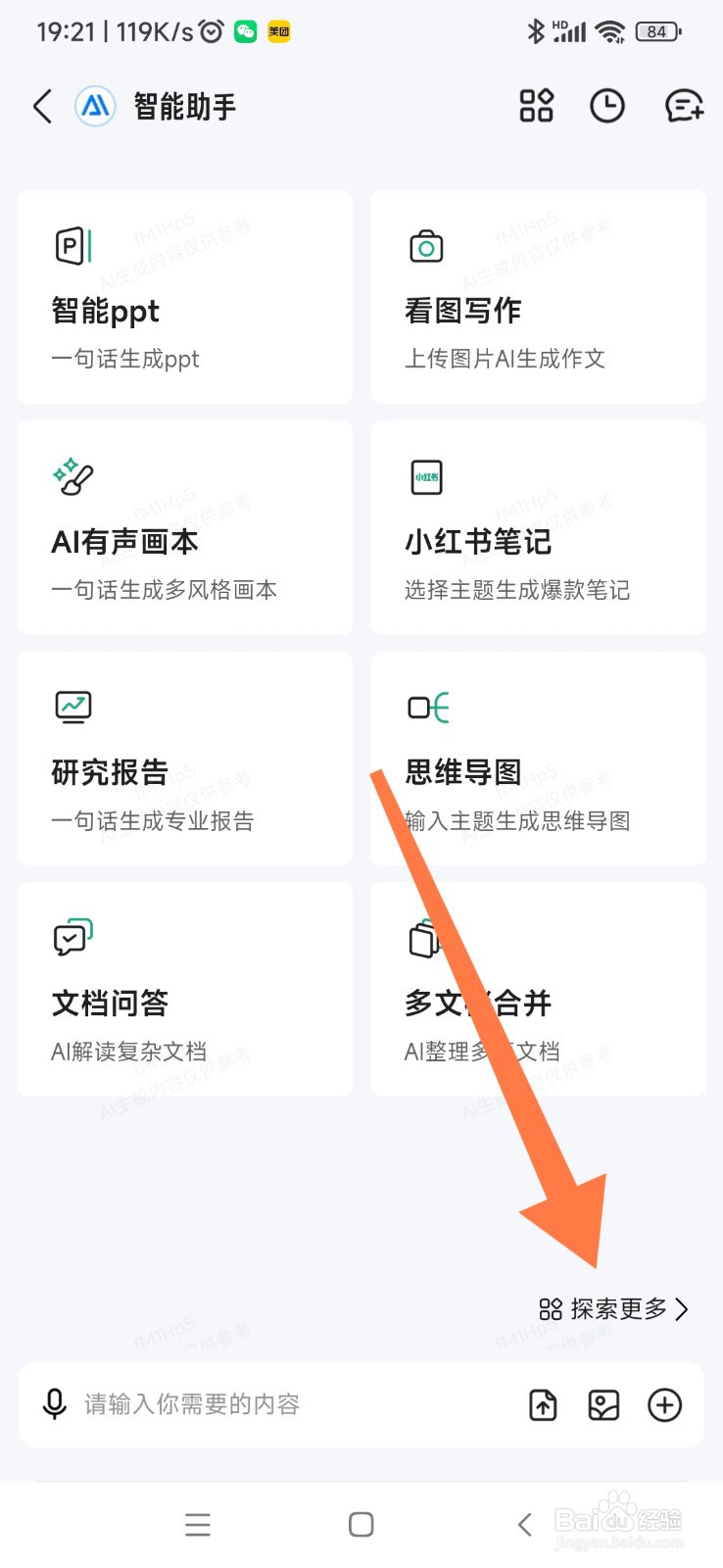Click the 探索更多 link
The height and width of the screenshot is (1568, 723).
(x=618, y=1309)
